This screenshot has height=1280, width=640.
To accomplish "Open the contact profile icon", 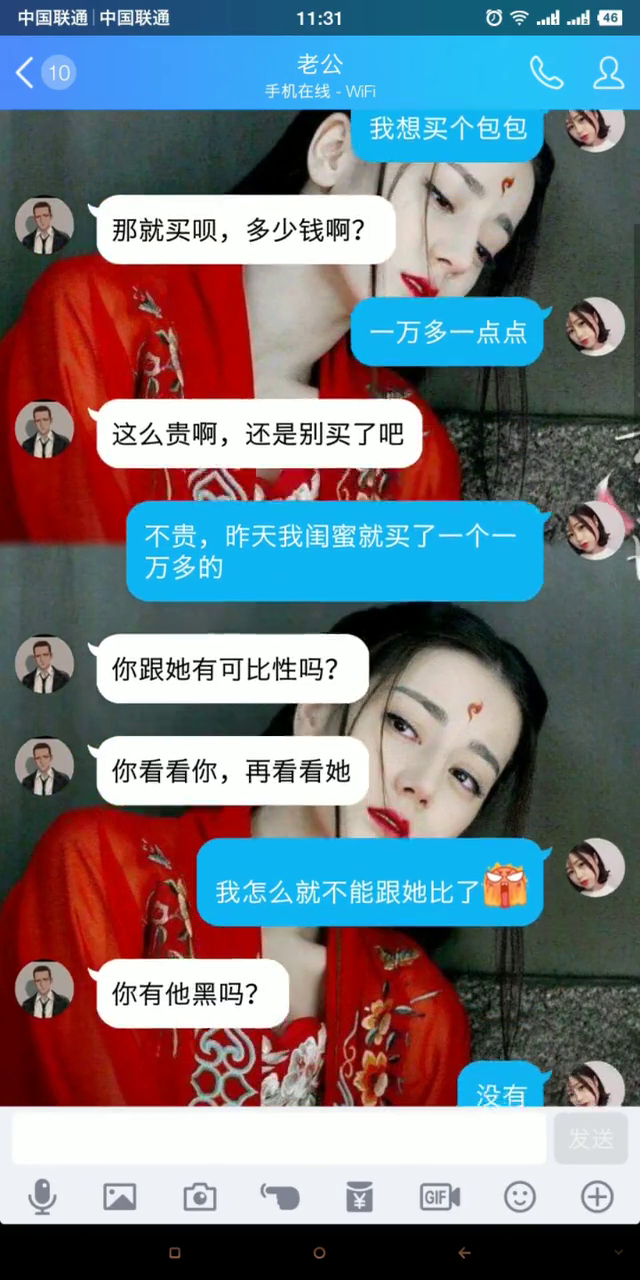I will pos(608,72).
